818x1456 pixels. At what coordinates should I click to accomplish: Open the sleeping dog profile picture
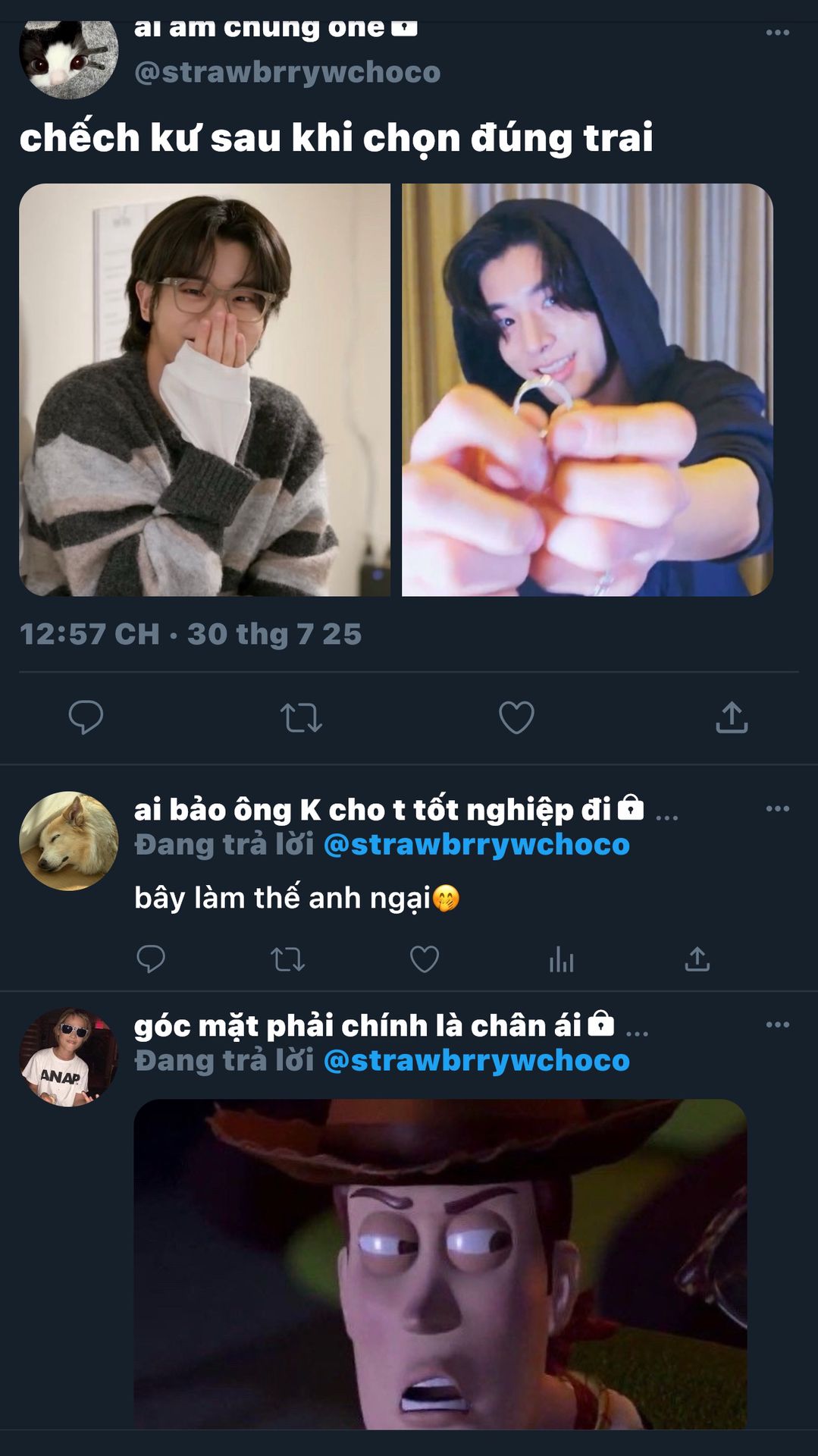[x=68, y=841]
